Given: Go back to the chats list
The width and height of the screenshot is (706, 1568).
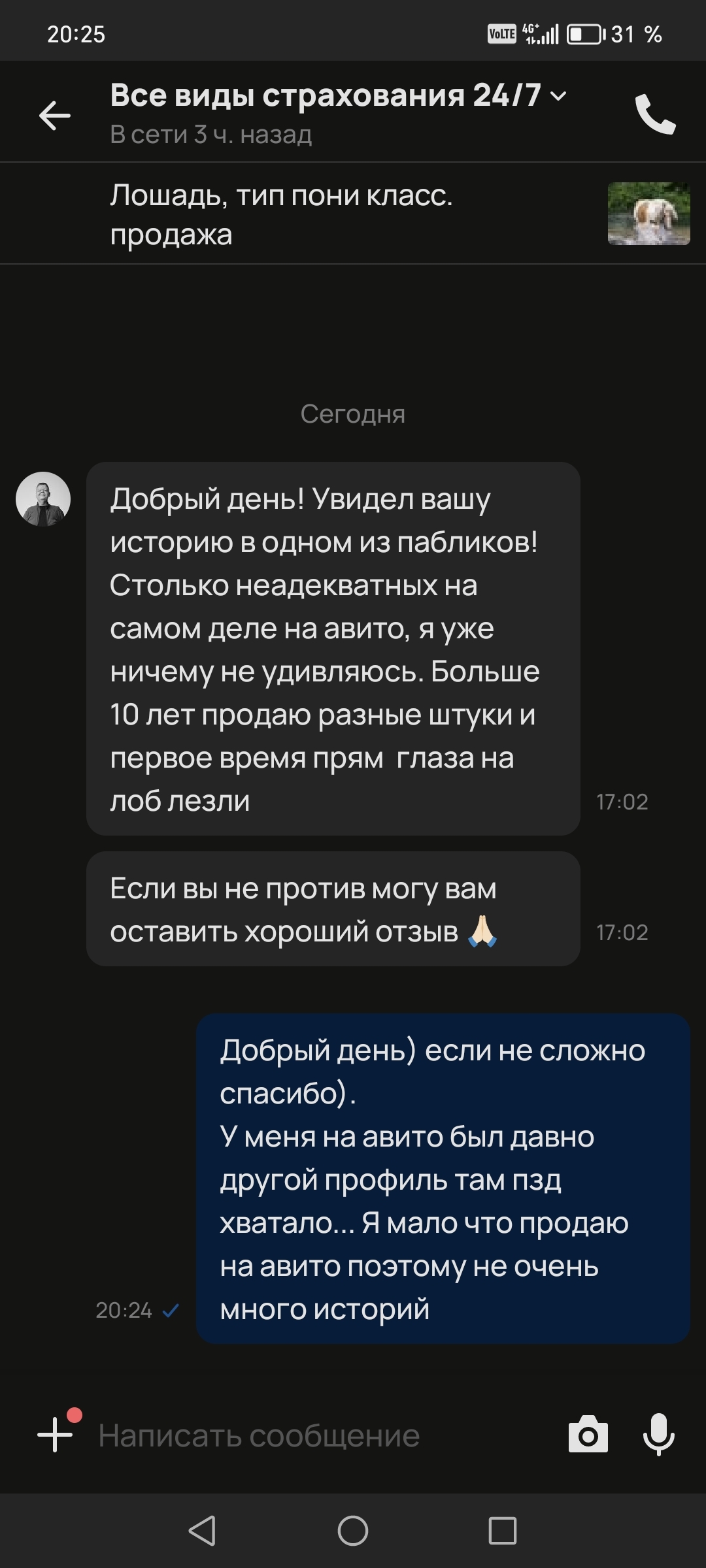Looking at the screenshot, I should [55, 116].
